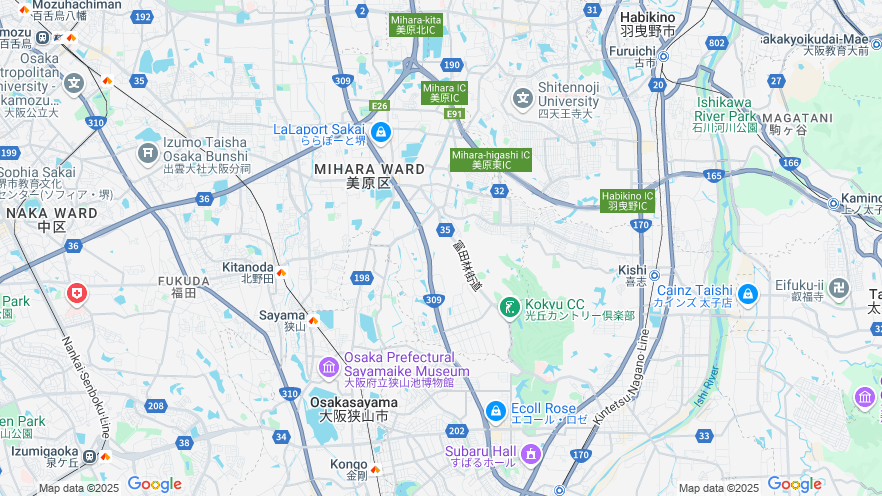Tap the Kongo station icon
The width and height of the screenshot is (882, 496).
pos(375,469)
